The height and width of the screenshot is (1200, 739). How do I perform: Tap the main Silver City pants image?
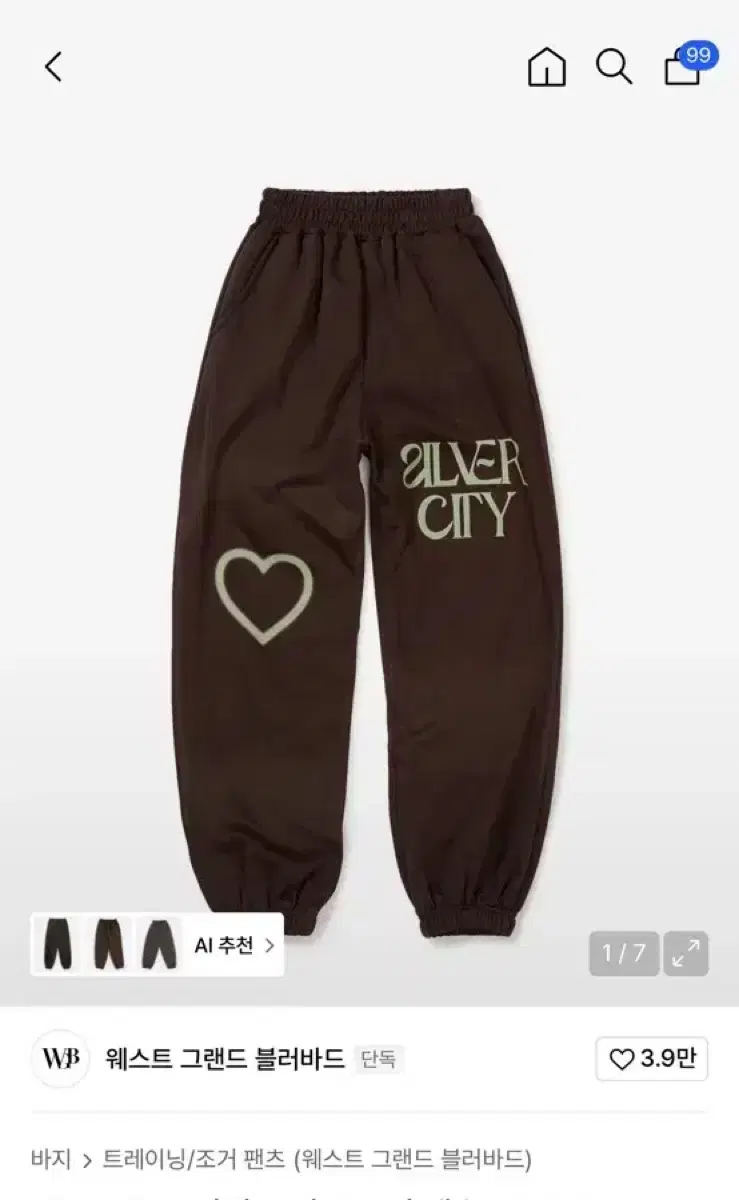[369, 550]
